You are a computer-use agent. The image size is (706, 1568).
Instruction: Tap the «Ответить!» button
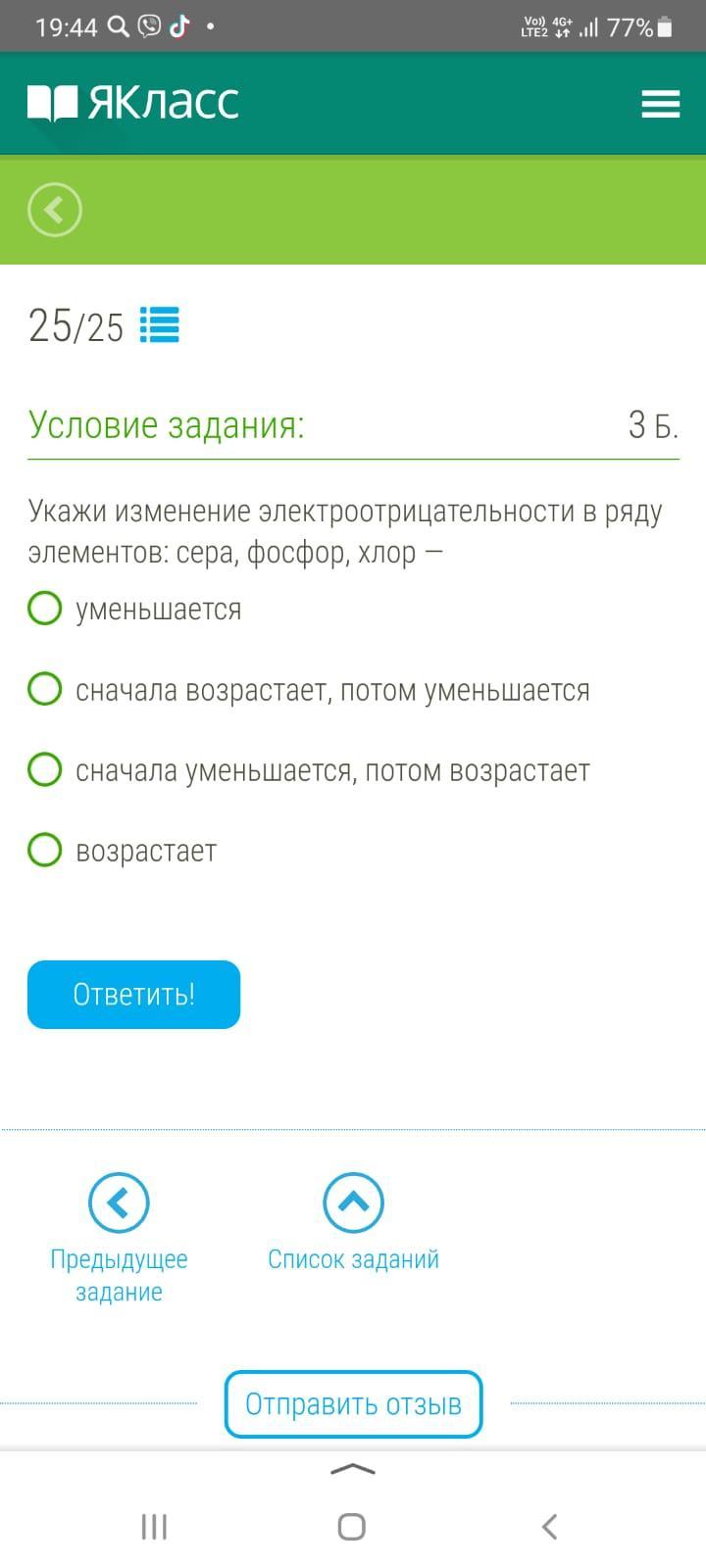pos(133,995)
